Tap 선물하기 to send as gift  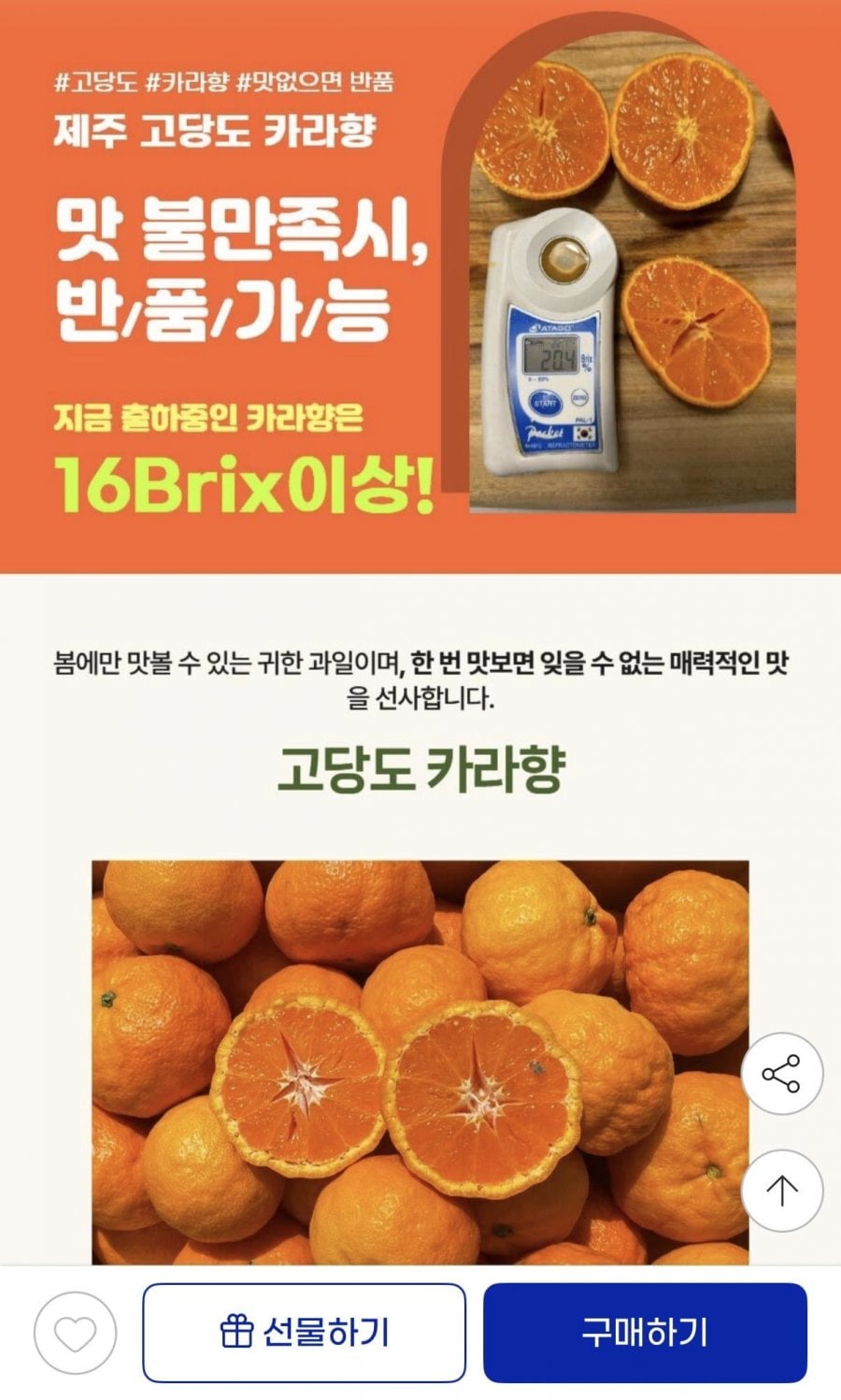tap(304, 1333)
